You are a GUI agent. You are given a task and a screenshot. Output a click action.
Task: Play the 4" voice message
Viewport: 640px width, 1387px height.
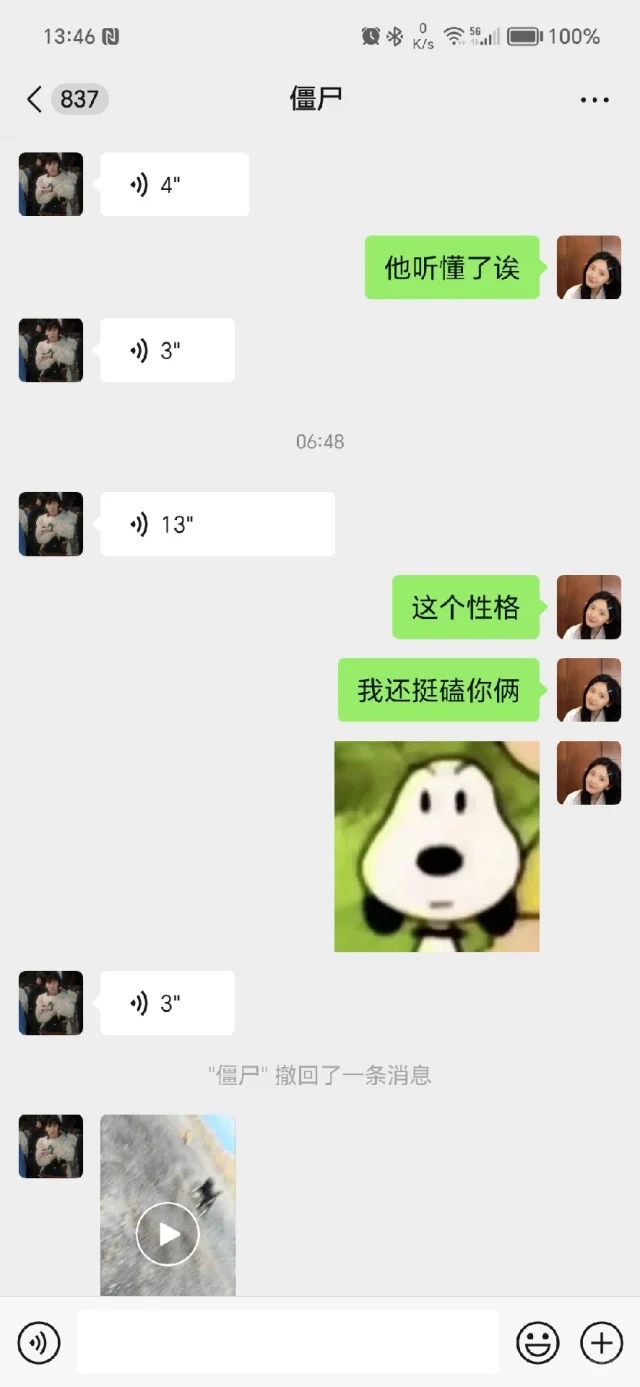point(174,185)
